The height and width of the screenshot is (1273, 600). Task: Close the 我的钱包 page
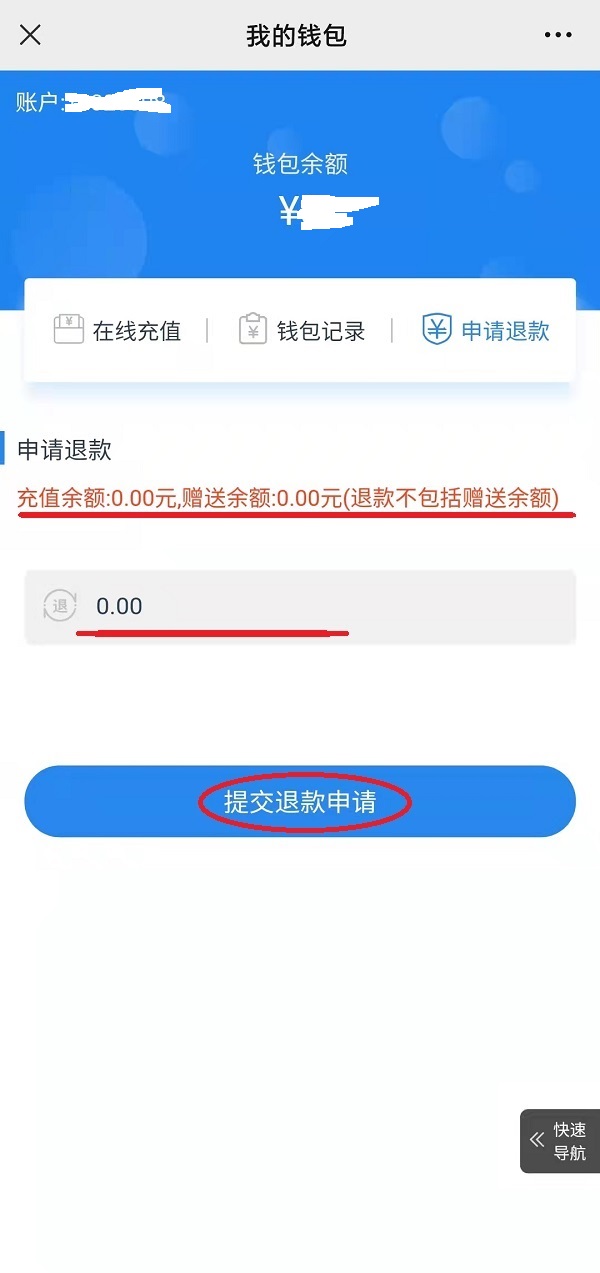pos(31,36)
